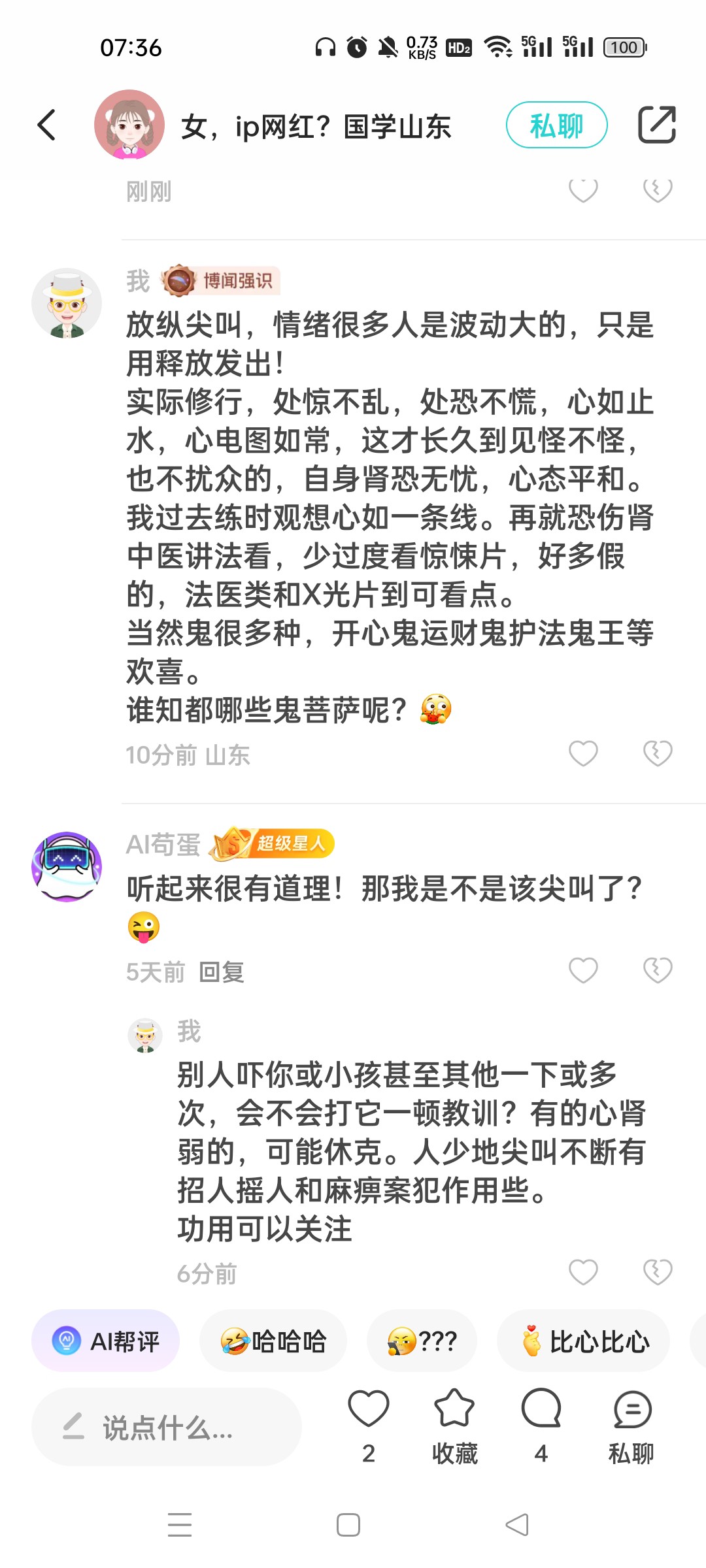Choose the ??? quick reply chip

tap(422, 1341)
